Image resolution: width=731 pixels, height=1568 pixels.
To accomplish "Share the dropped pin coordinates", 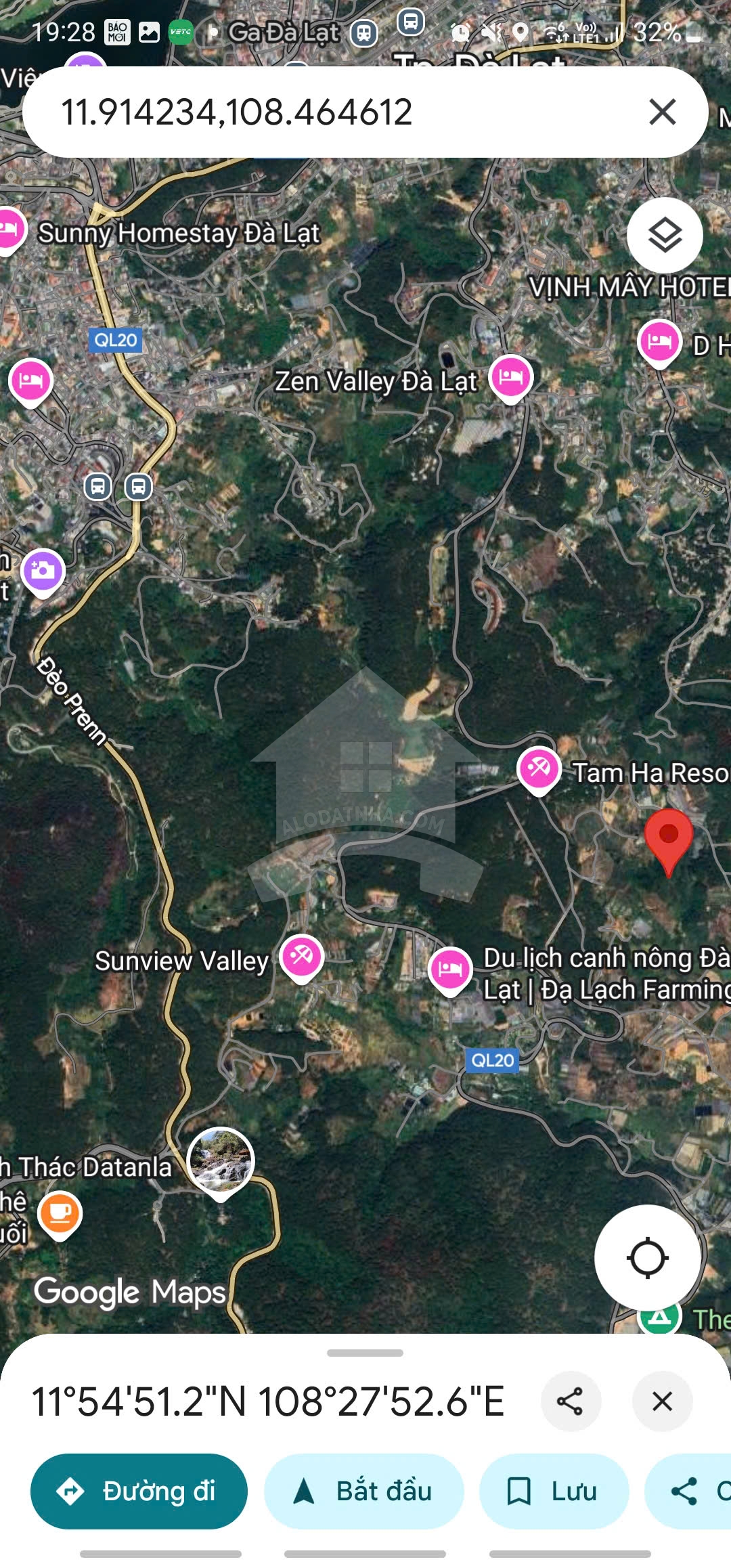I will tap(571, 1401).
